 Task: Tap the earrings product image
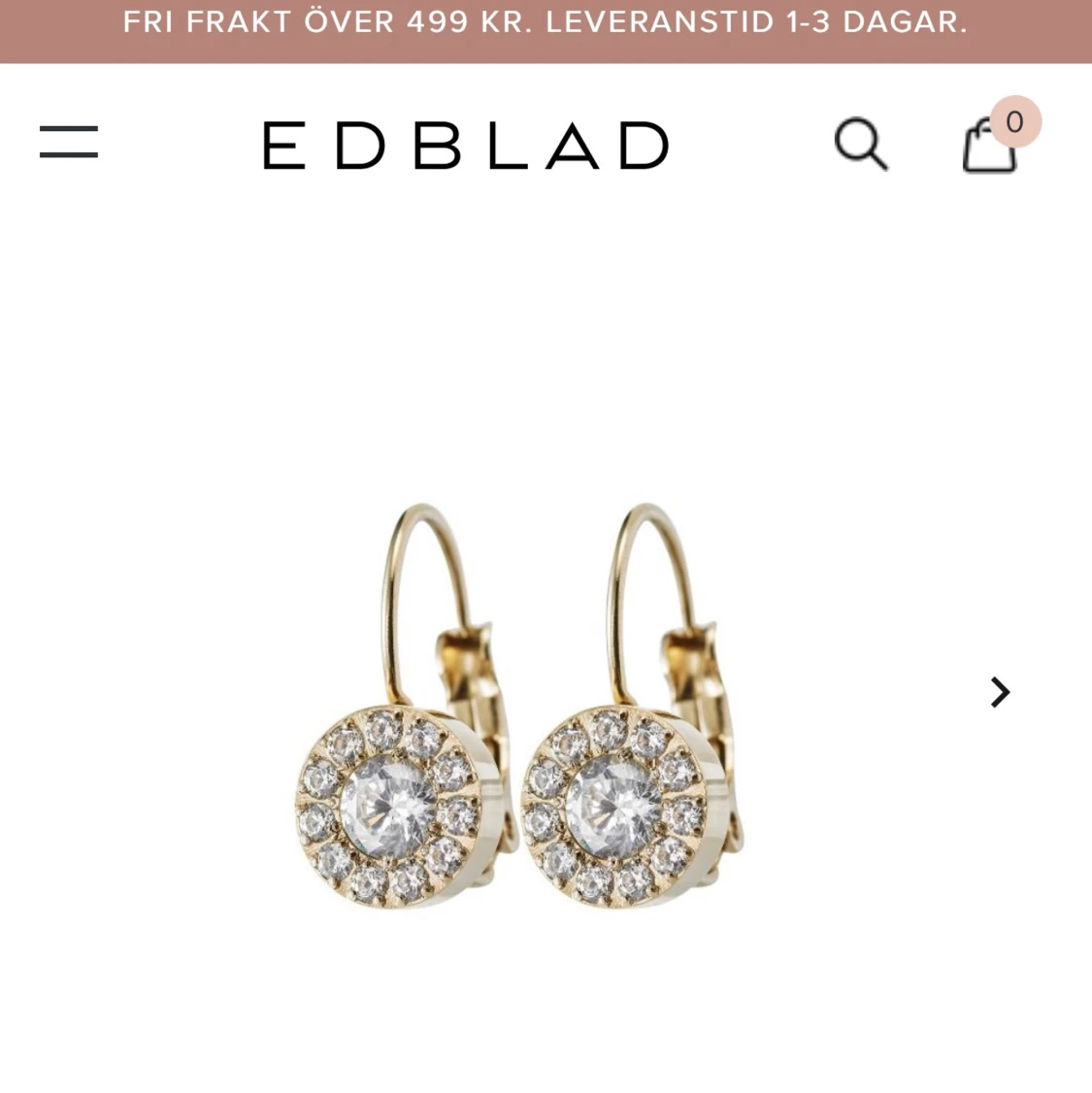(519, 706)
